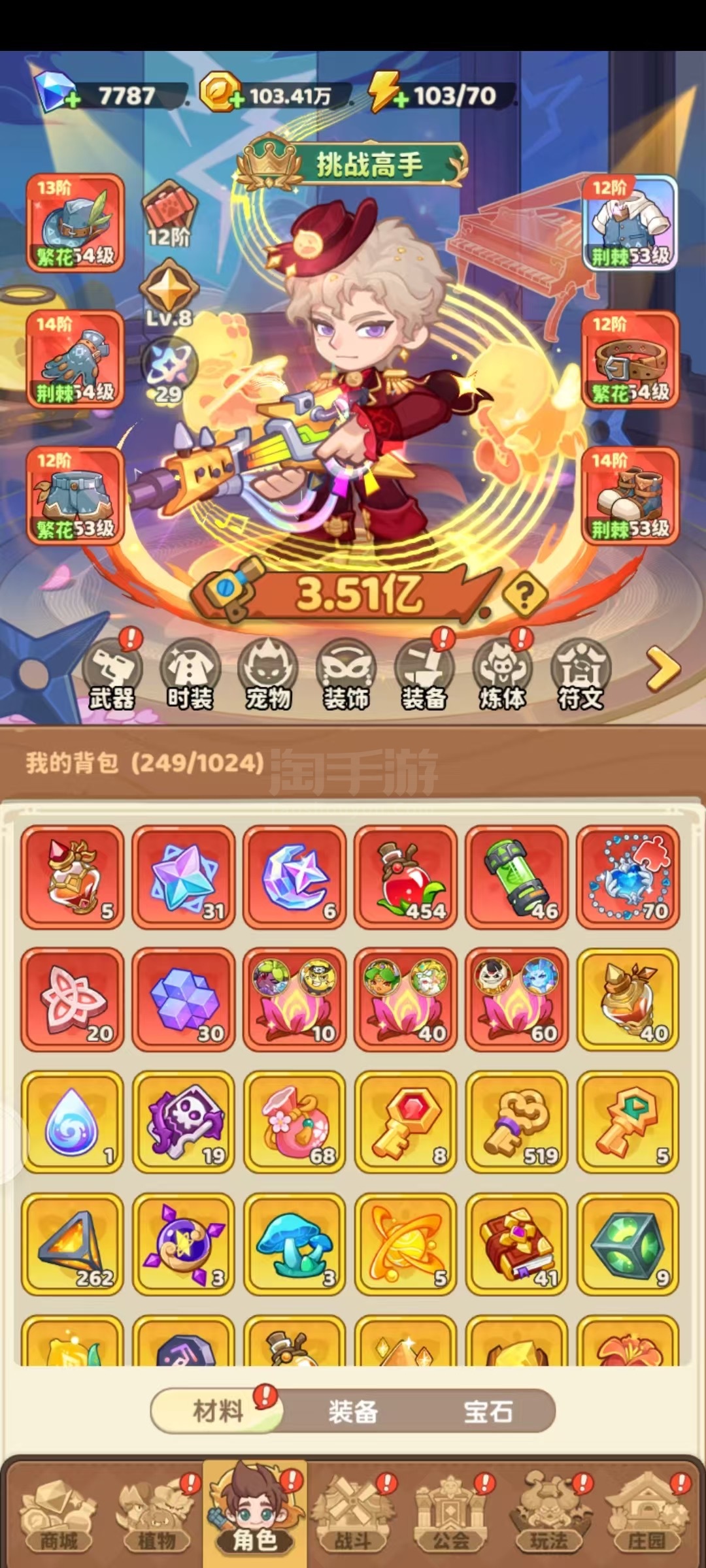706x1568 pixels.
Task: Open the 挑战高手 challenge banner
Action: pos(353,163)
